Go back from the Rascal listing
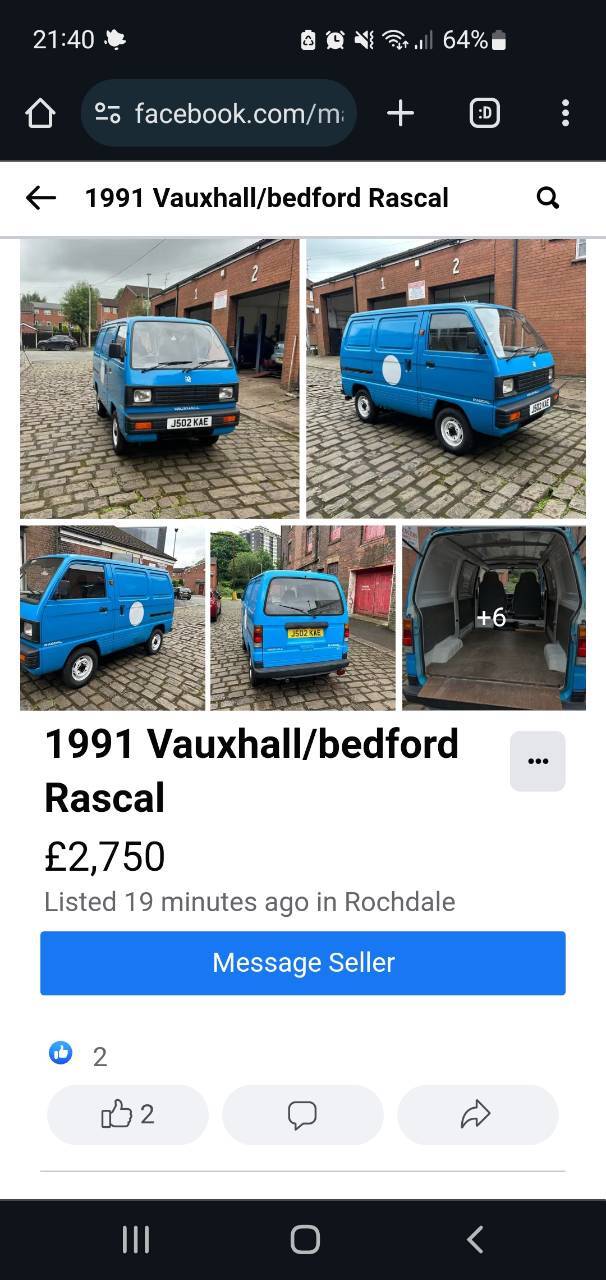606x1280 pixels. pyautogui.click(x=41, y=198)
